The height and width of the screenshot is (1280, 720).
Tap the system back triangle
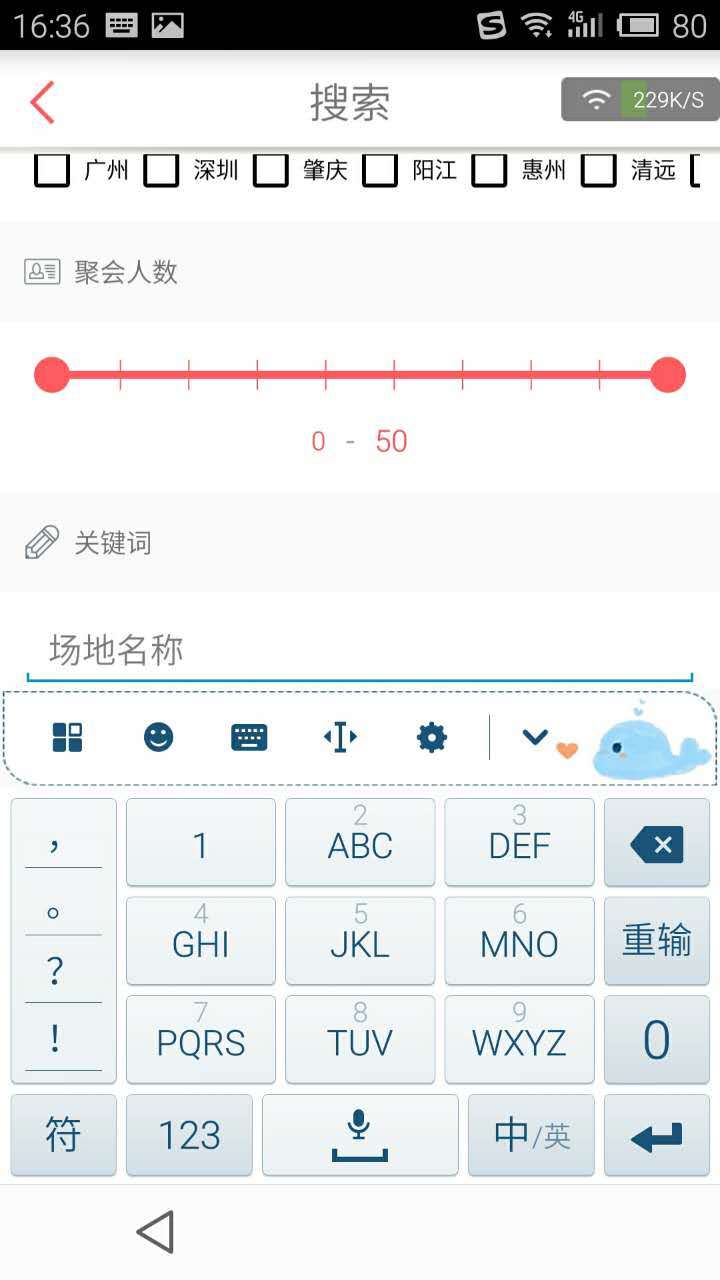156,1232
